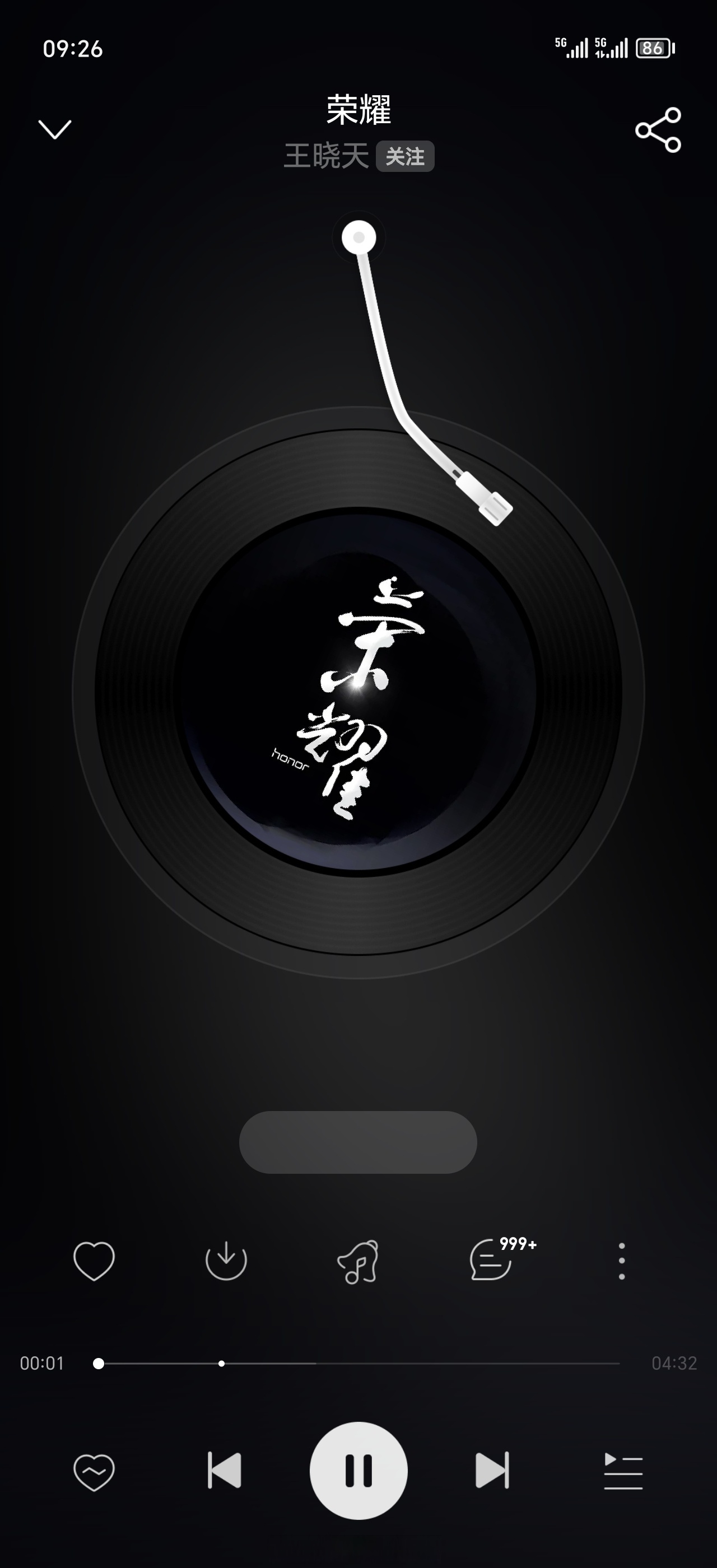Open the play queue list
Image resolution: width=717 pixels, height=1568 pixels.
click(x=623, y=1471)
